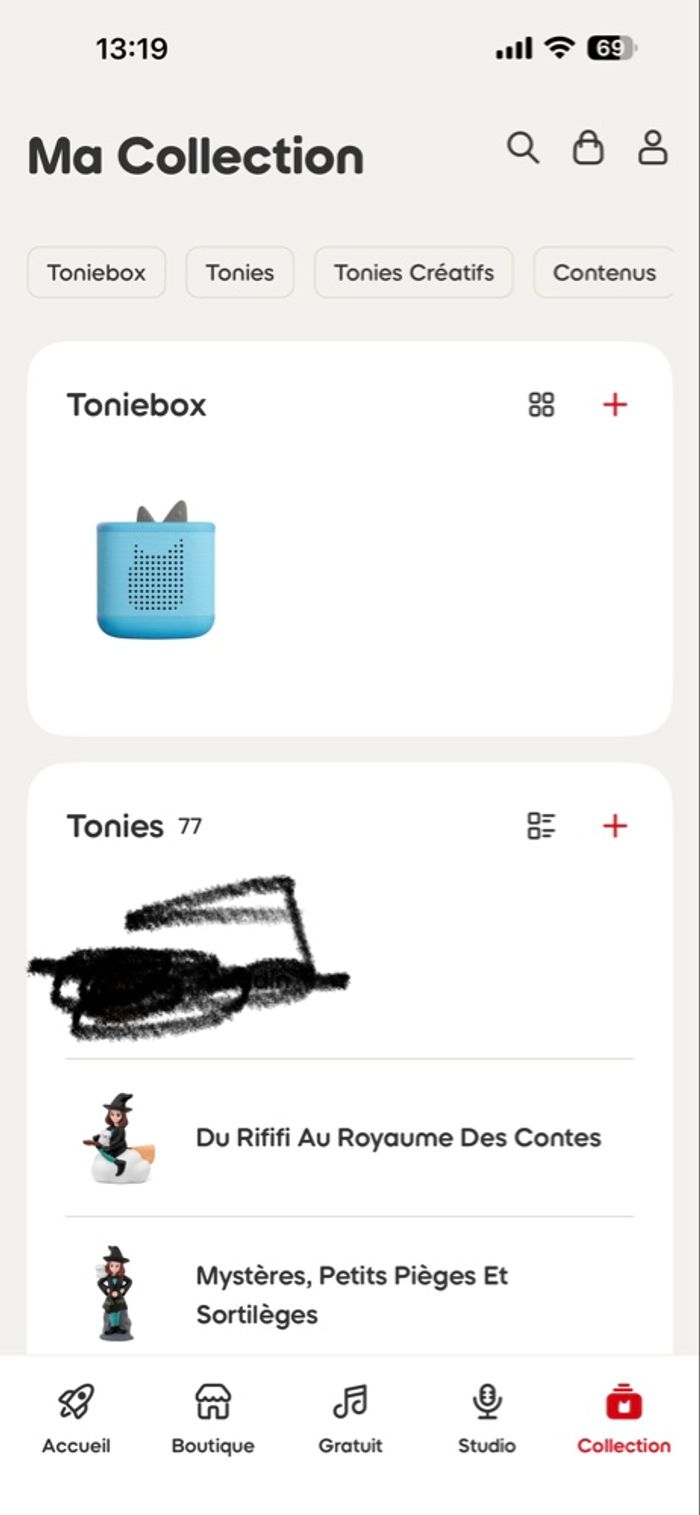This screenshot has height=1515, width=700.
Task: Select the Collection tab
Action: (624, 1419)
